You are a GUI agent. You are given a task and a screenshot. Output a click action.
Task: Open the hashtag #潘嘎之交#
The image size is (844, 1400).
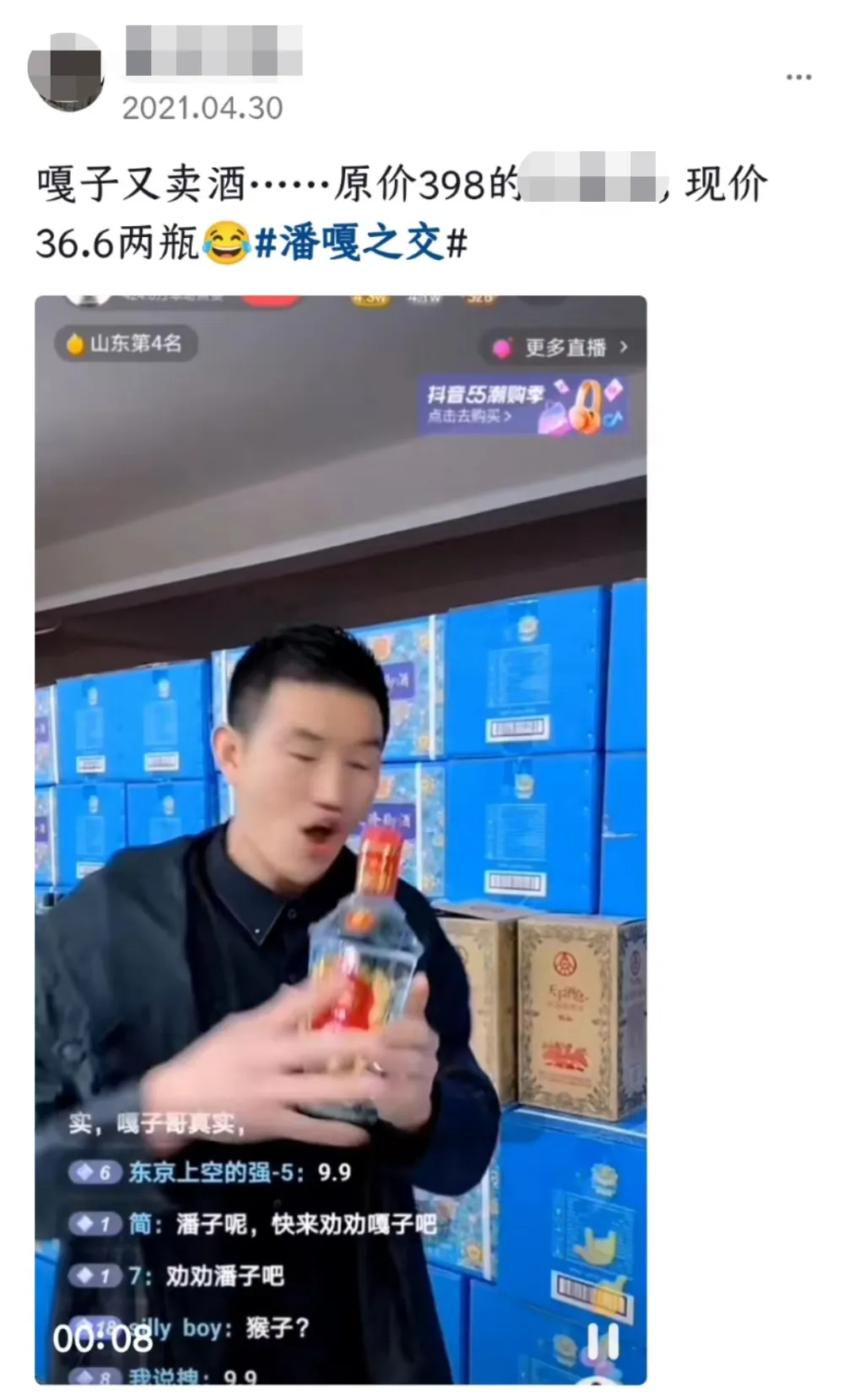360,244
